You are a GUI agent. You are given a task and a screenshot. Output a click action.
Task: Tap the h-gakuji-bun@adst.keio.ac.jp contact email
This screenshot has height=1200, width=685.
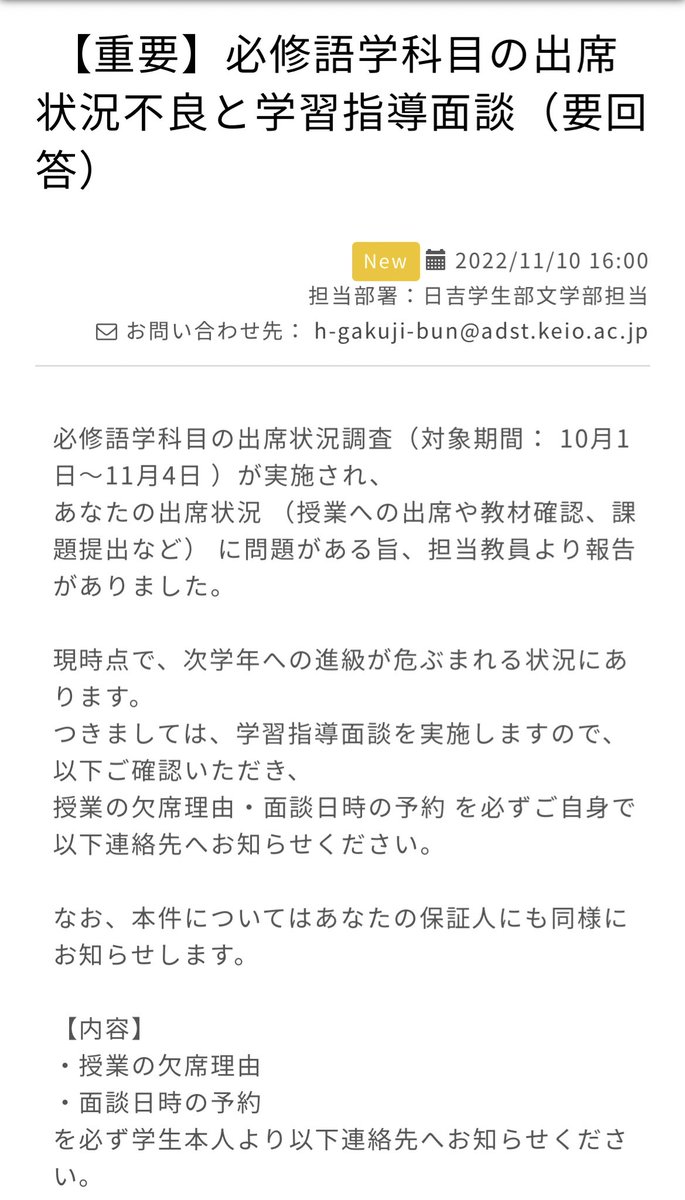tap(481, 331)
